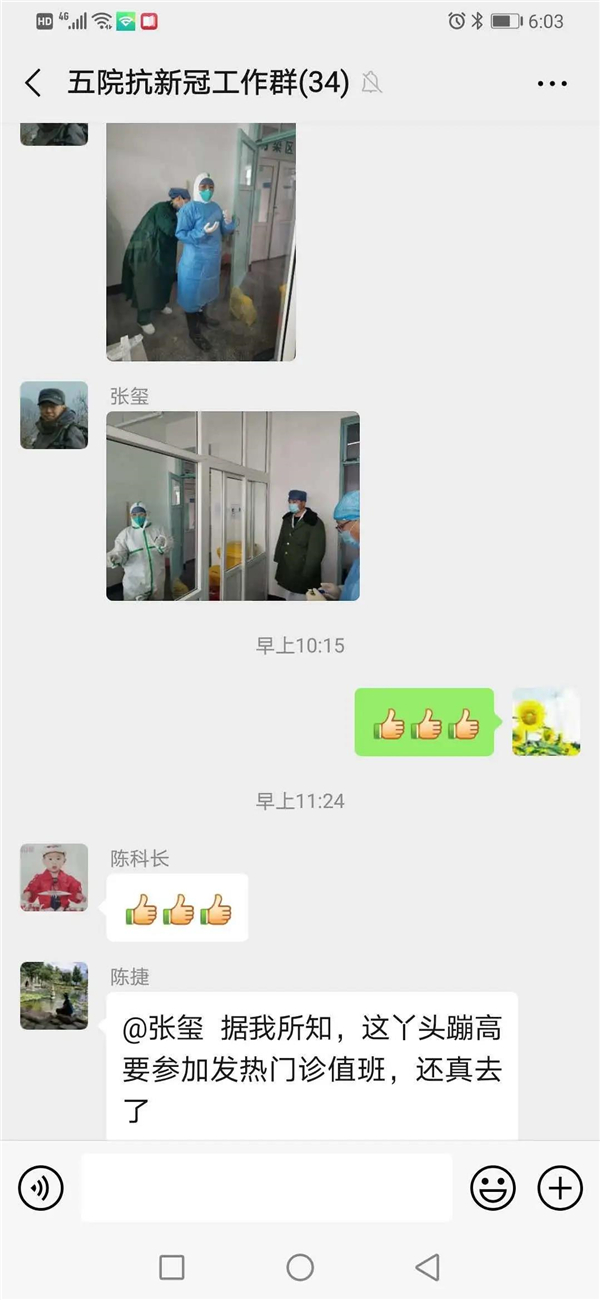Tap the system home button
The image size is (600, 1300).
click(x=300, y=1268)
